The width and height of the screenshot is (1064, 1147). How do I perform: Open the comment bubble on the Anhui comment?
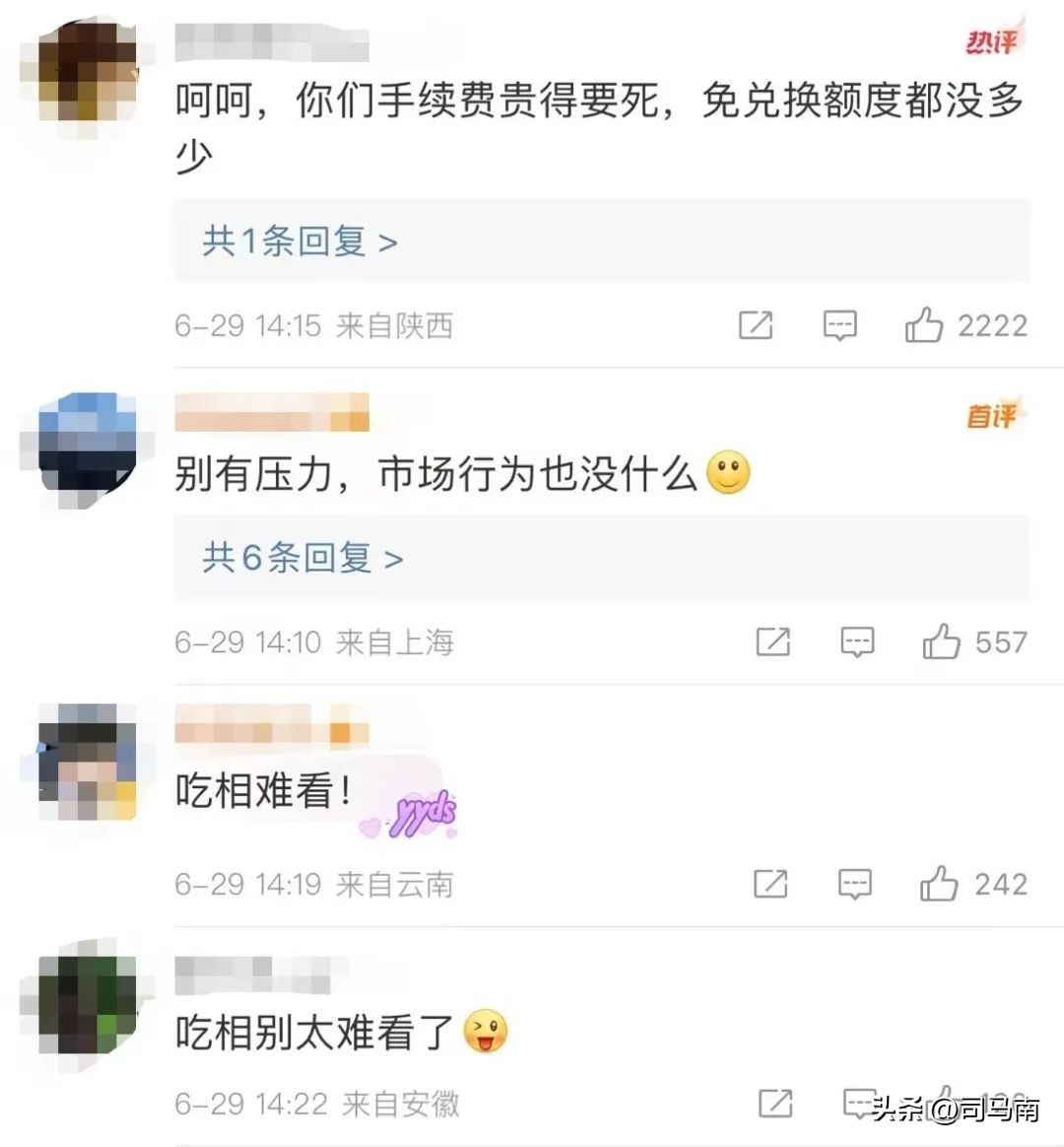[x=858, y=1103]
